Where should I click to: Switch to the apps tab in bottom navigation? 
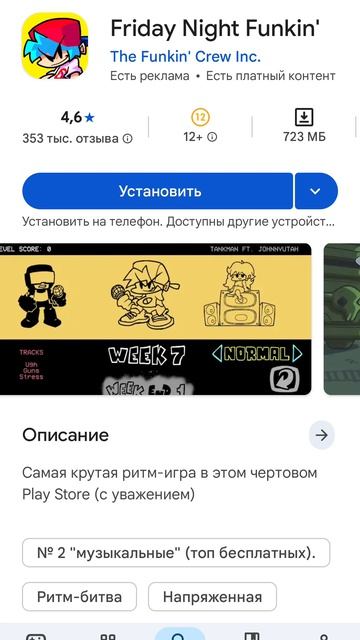tap(108, 635)
